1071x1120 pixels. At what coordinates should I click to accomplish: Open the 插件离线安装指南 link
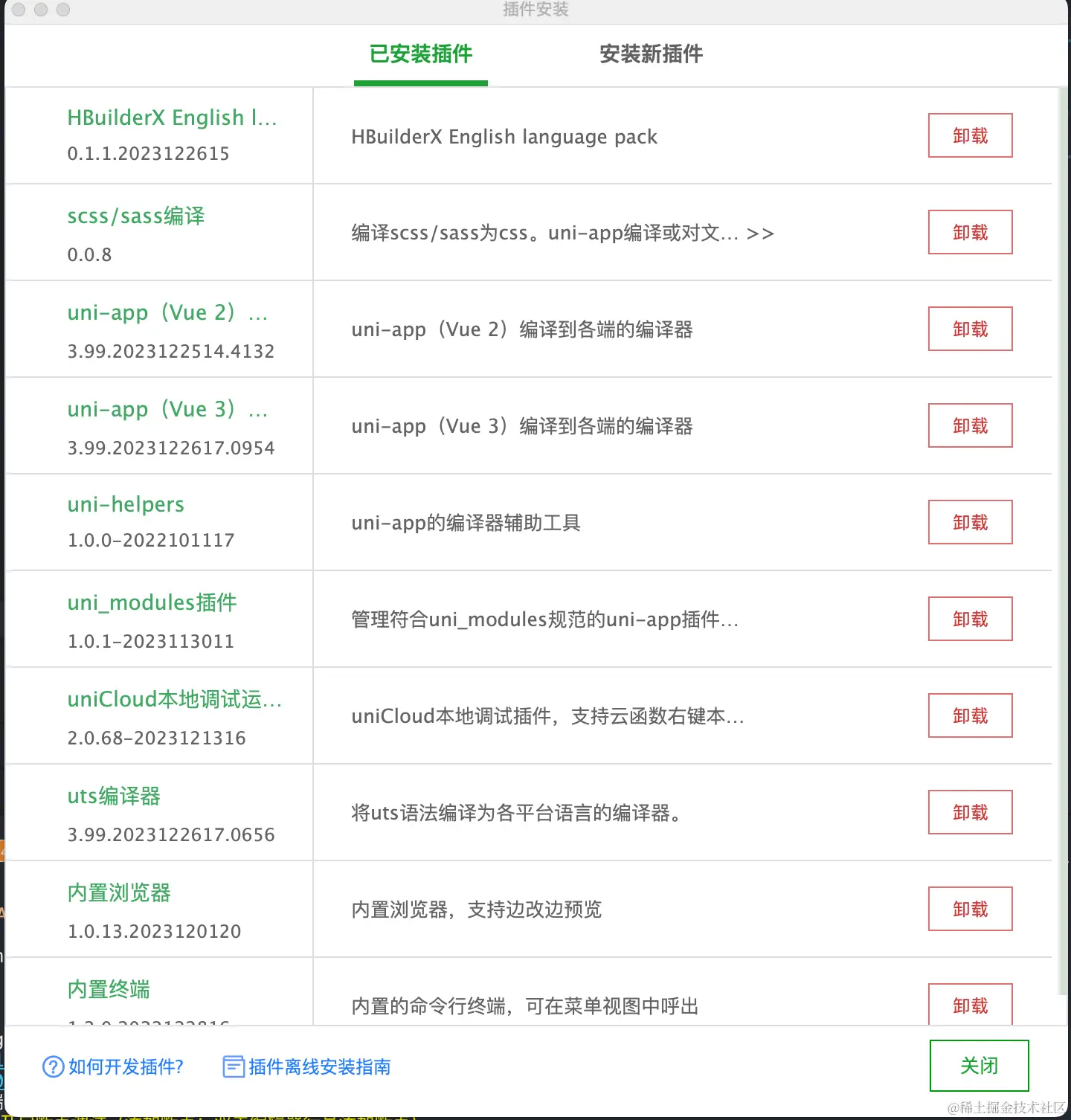tap(307, 1067)
